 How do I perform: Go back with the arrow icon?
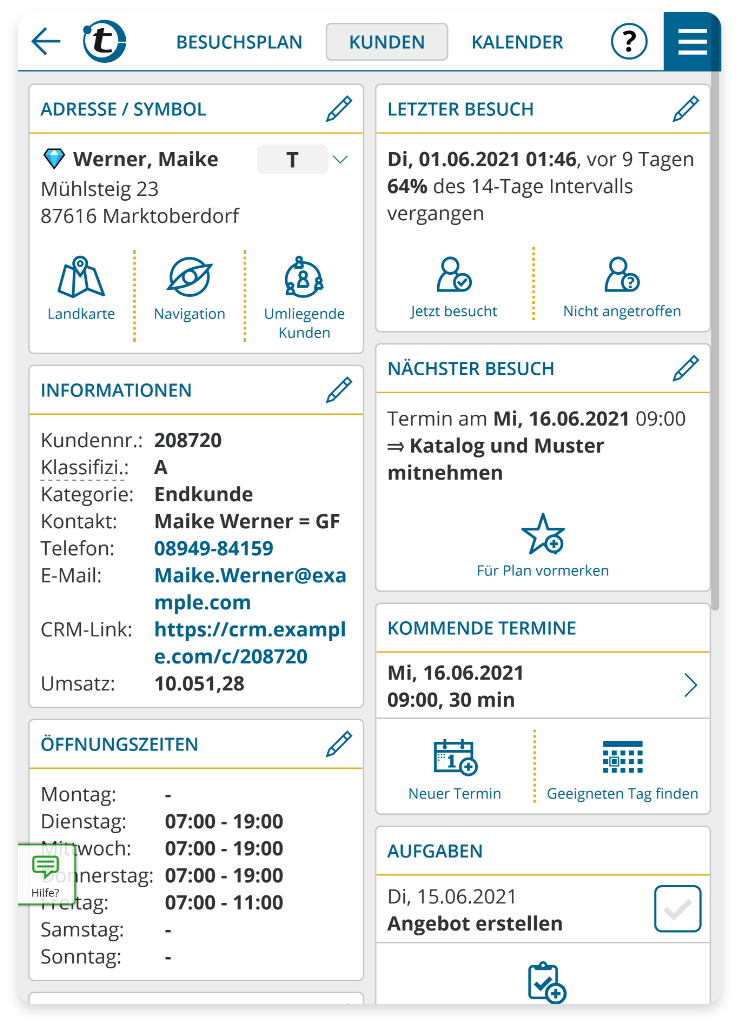pyautogui.click(x=46, y=42)
